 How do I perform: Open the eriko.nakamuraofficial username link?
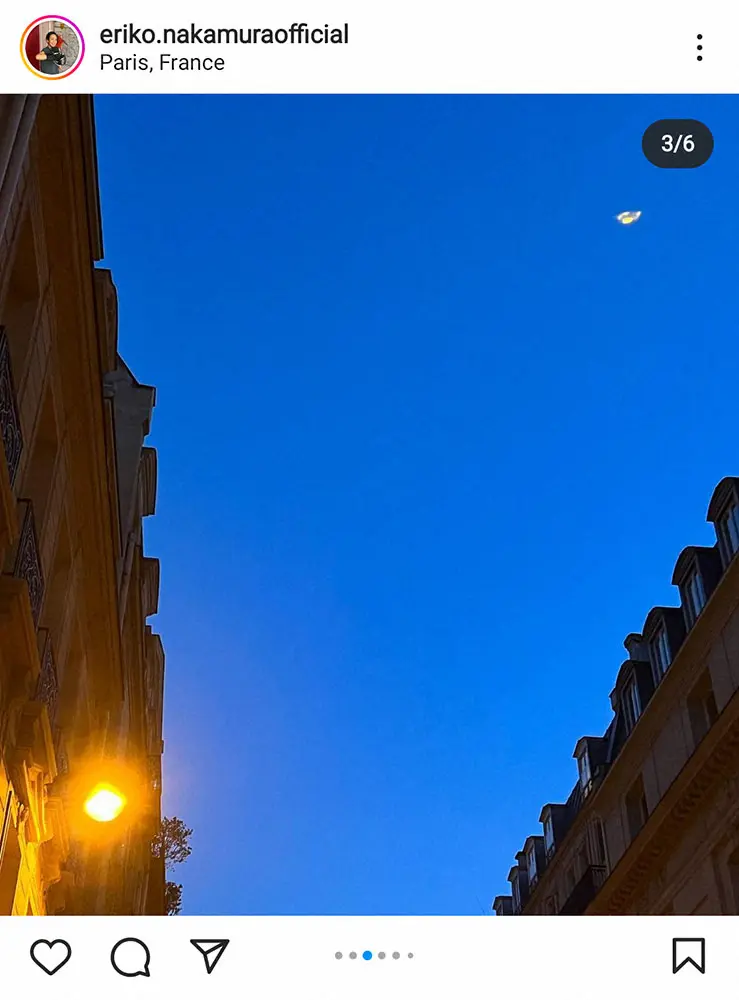(224, 34)
